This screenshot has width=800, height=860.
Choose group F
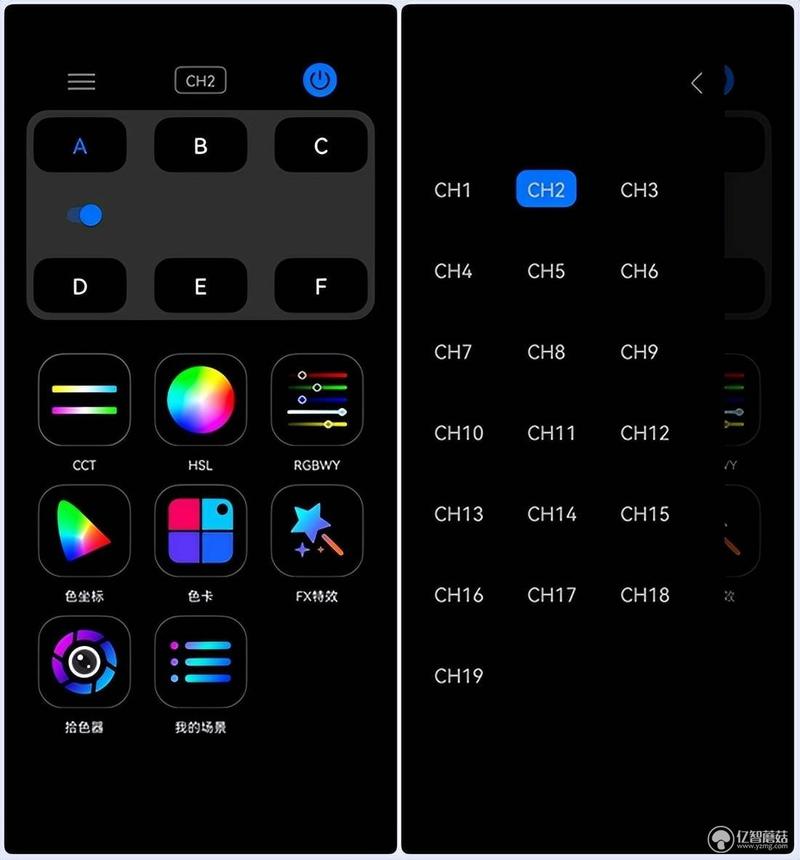321,287
